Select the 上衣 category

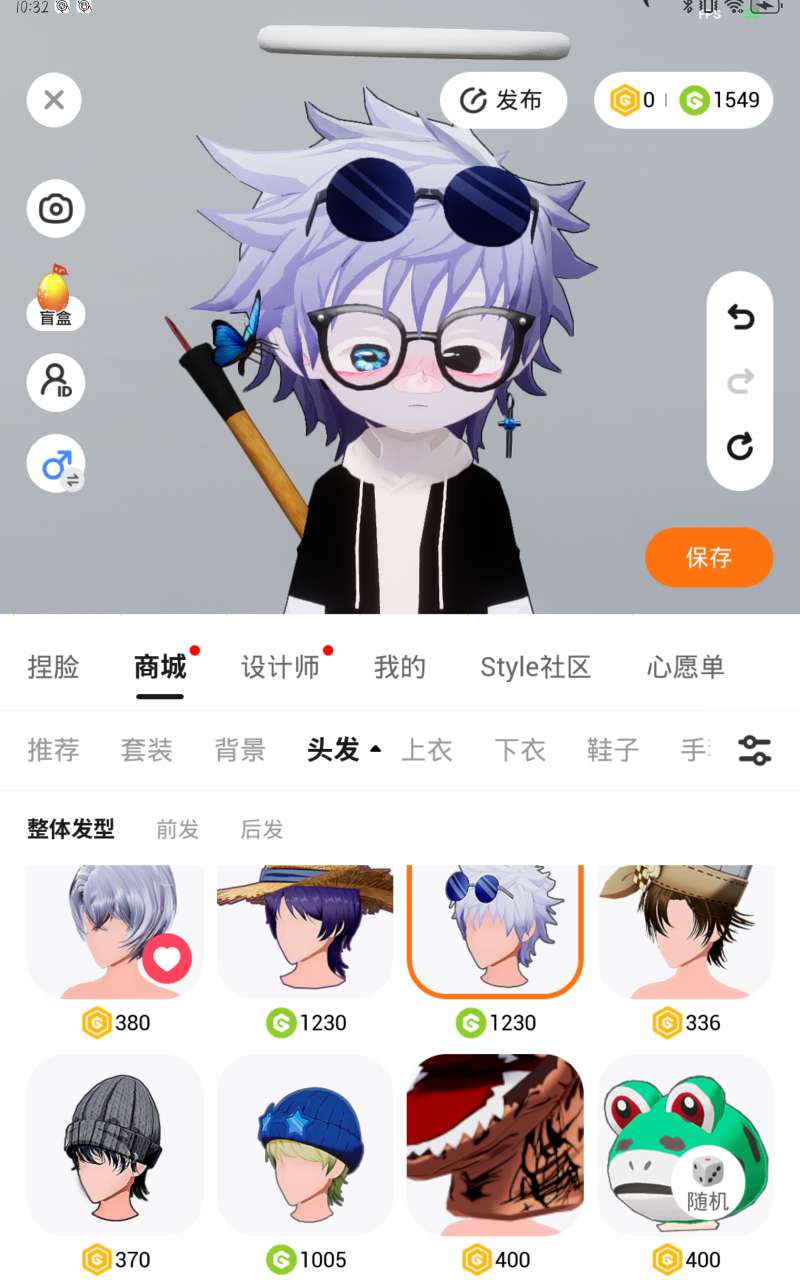427,749
